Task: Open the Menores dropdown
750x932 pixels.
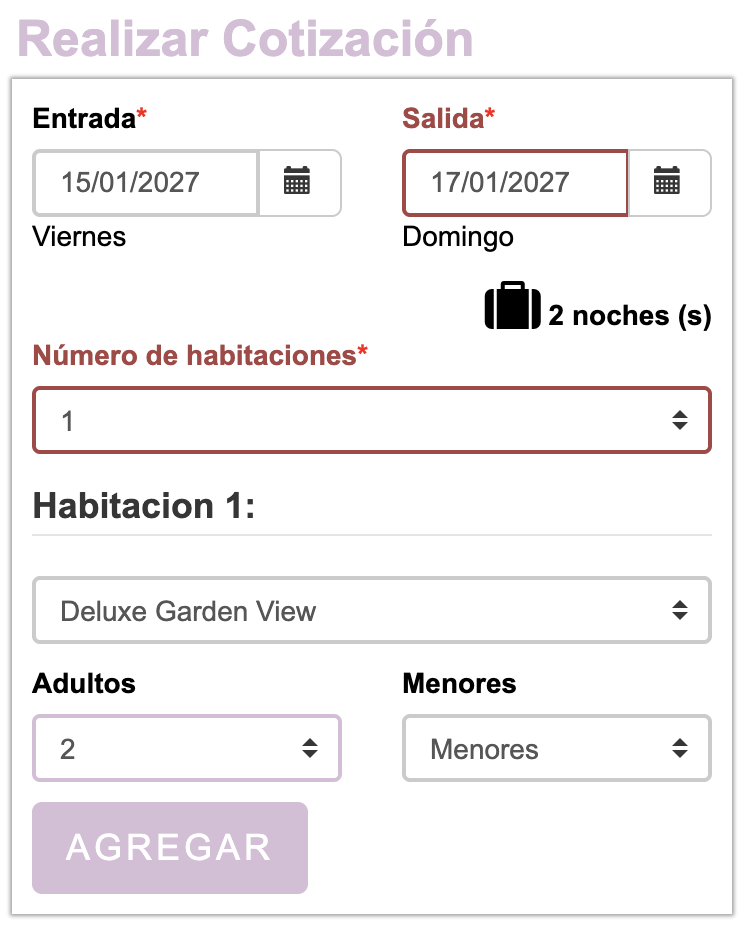Action: tap(556, 748)
